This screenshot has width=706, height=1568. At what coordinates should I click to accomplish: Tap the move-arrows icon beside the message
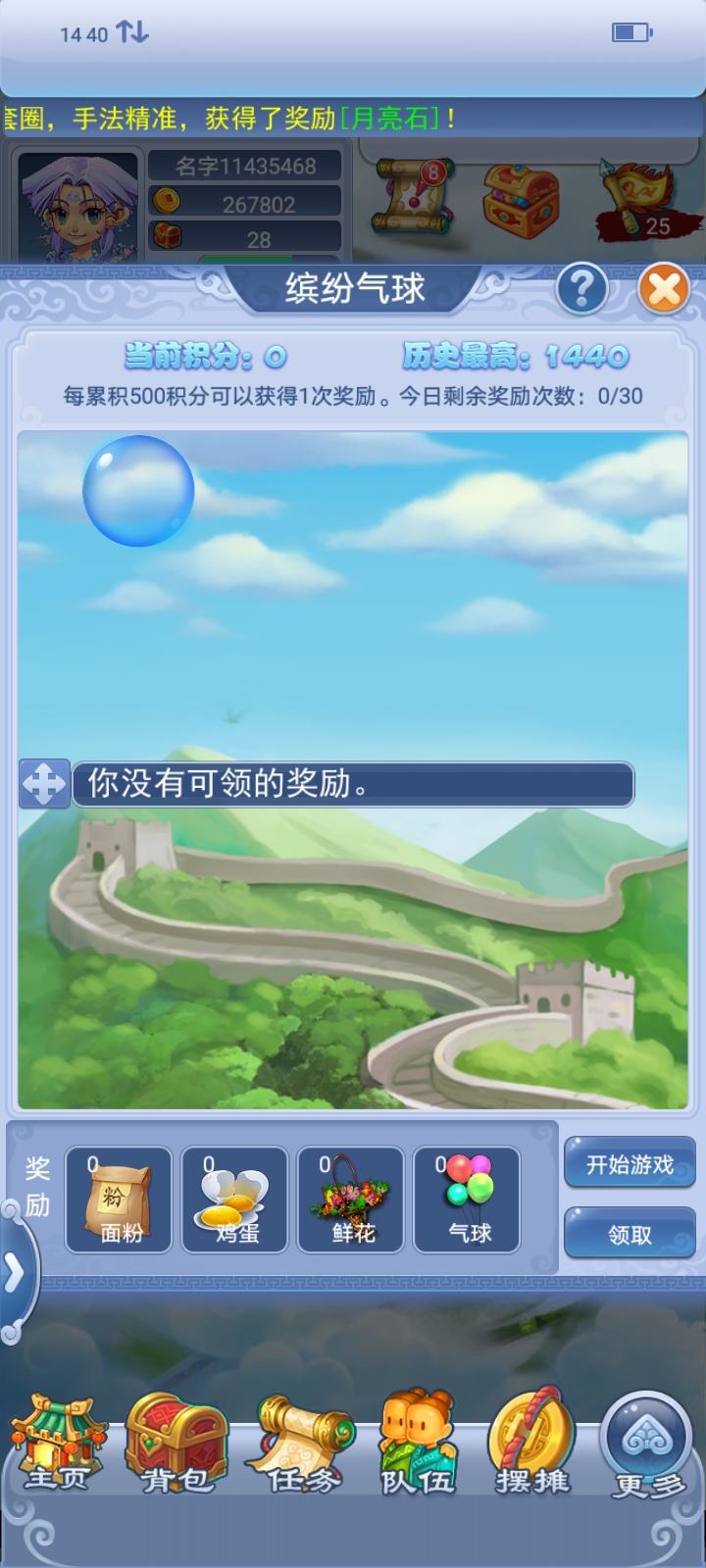coord(44,784)
